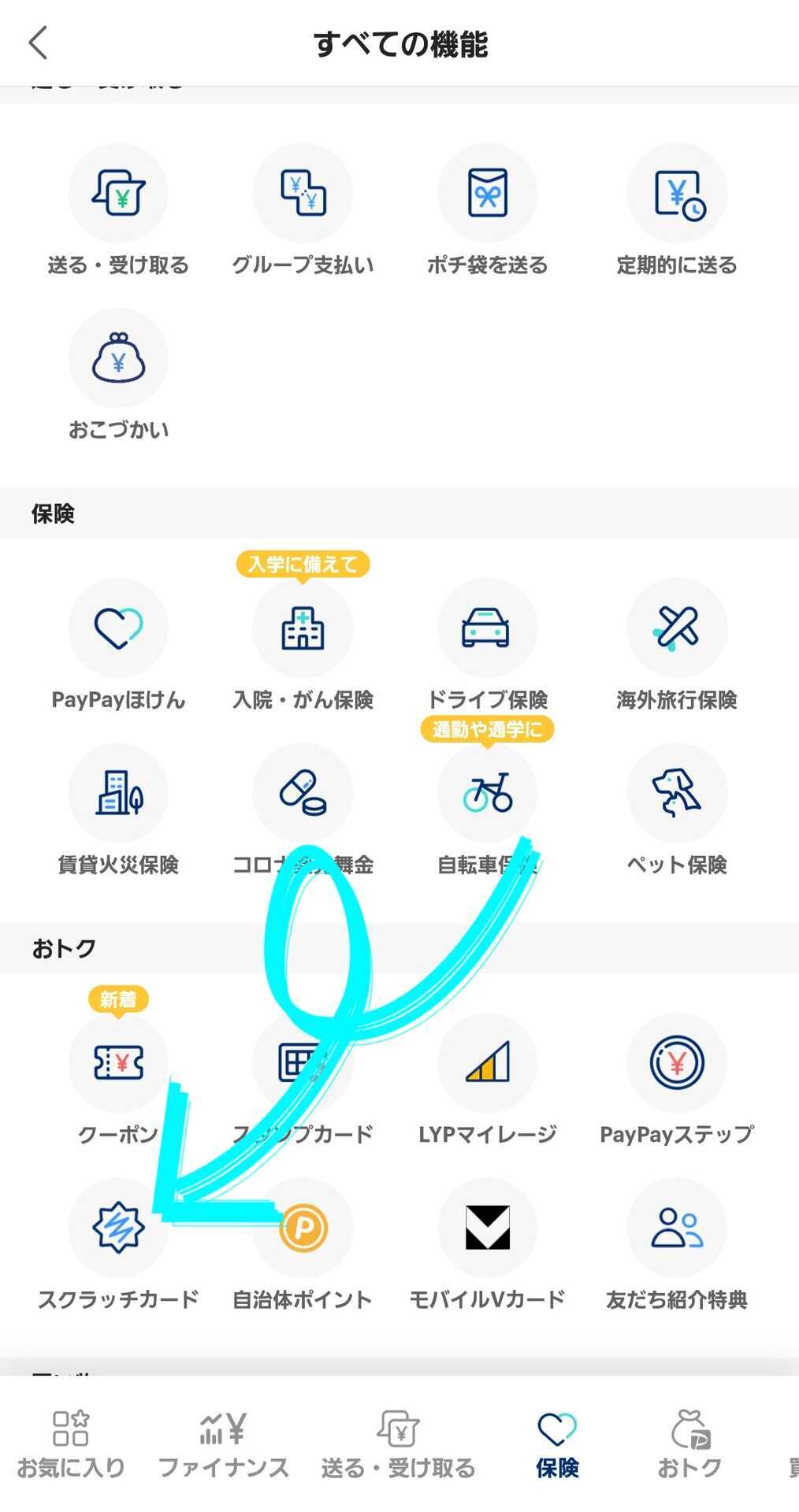Screen dimensions: 799x1512
Task: Open おこづかい feature
Action: (x=118, y=375)
